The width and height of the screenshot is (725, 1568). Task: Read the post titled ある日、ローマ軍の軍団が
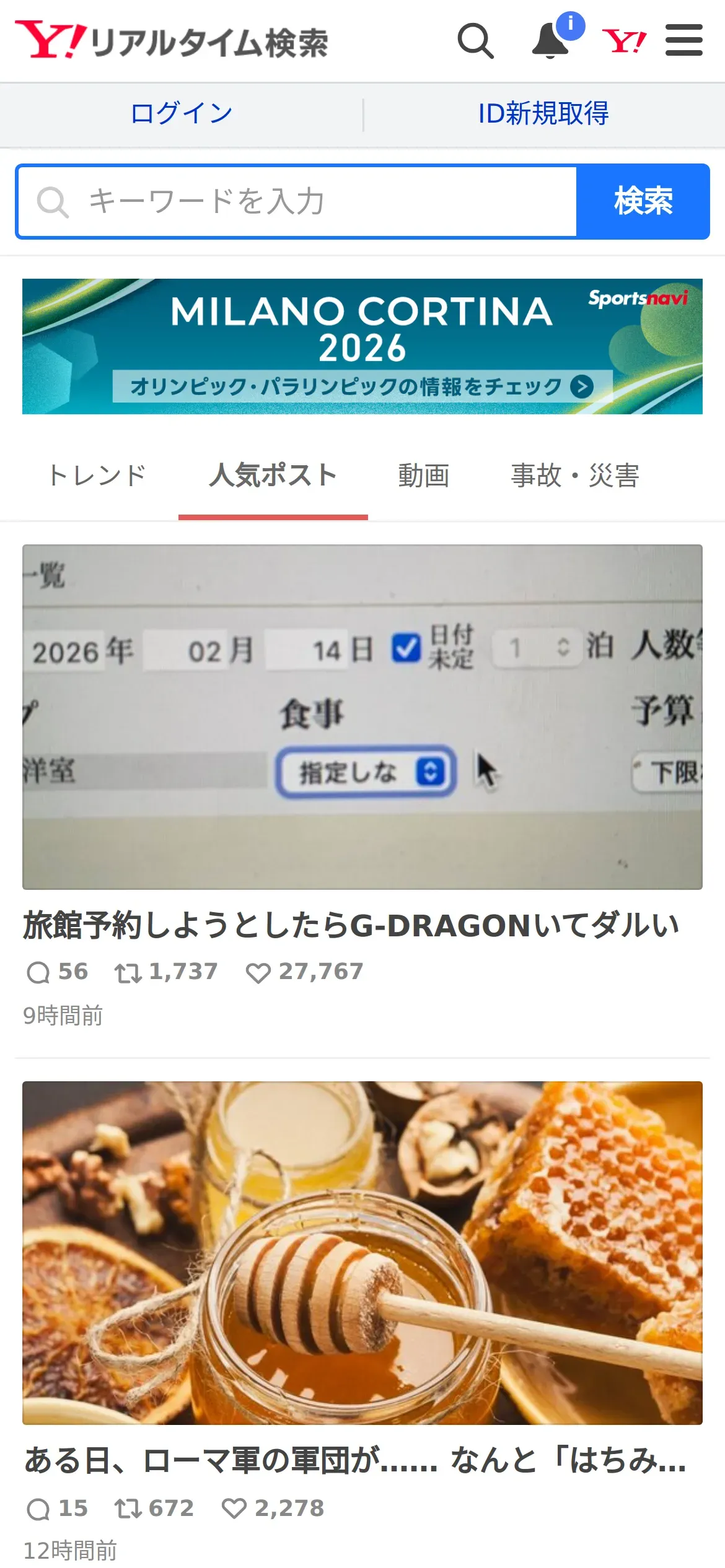tap(354, 1460)
